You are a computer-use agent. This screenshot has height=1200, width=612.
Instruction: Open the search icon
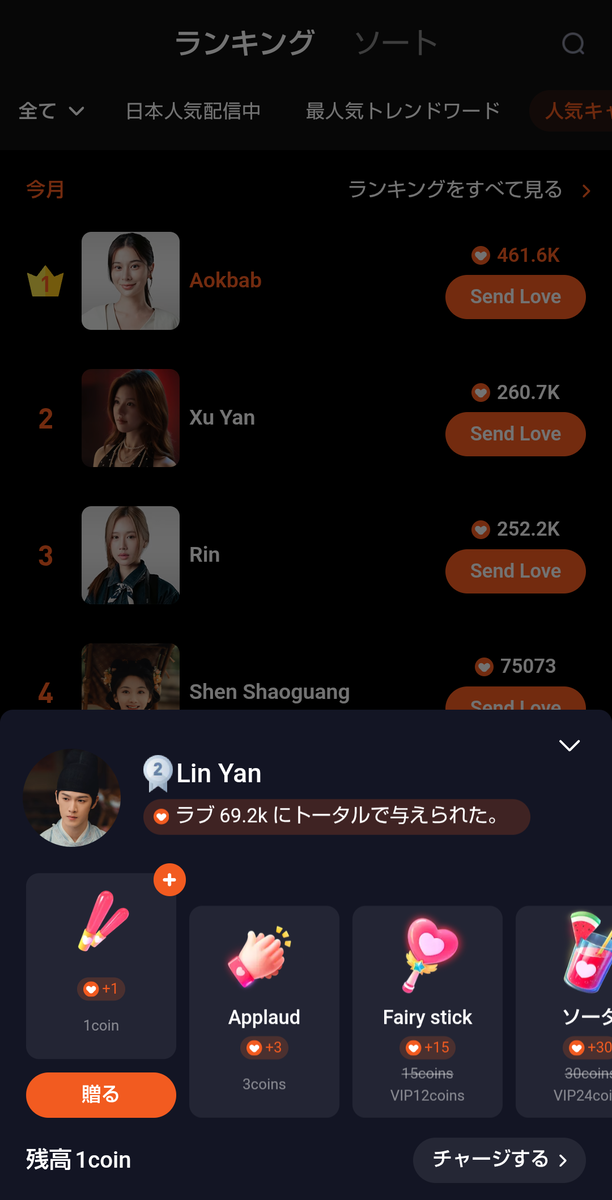point(573,44)
